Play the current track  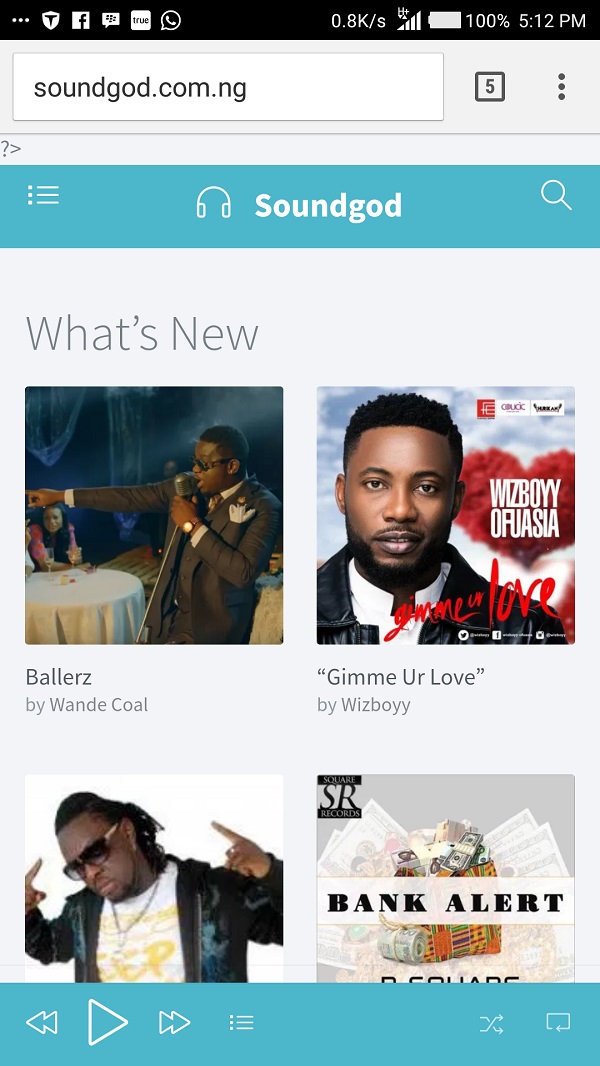[107, 1022]
